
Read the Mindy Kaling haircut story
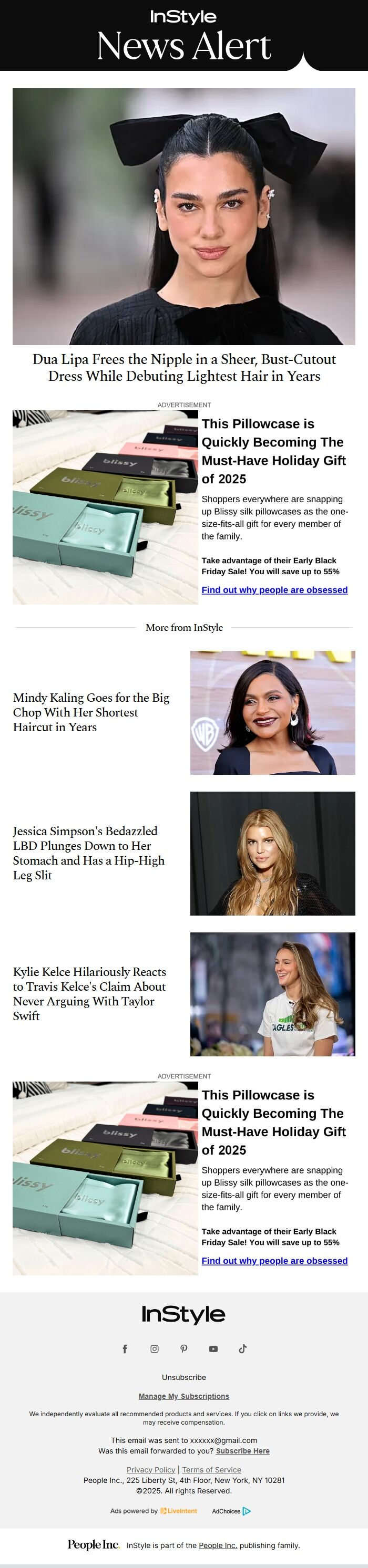pyautogui.click(x=91, y=712)
